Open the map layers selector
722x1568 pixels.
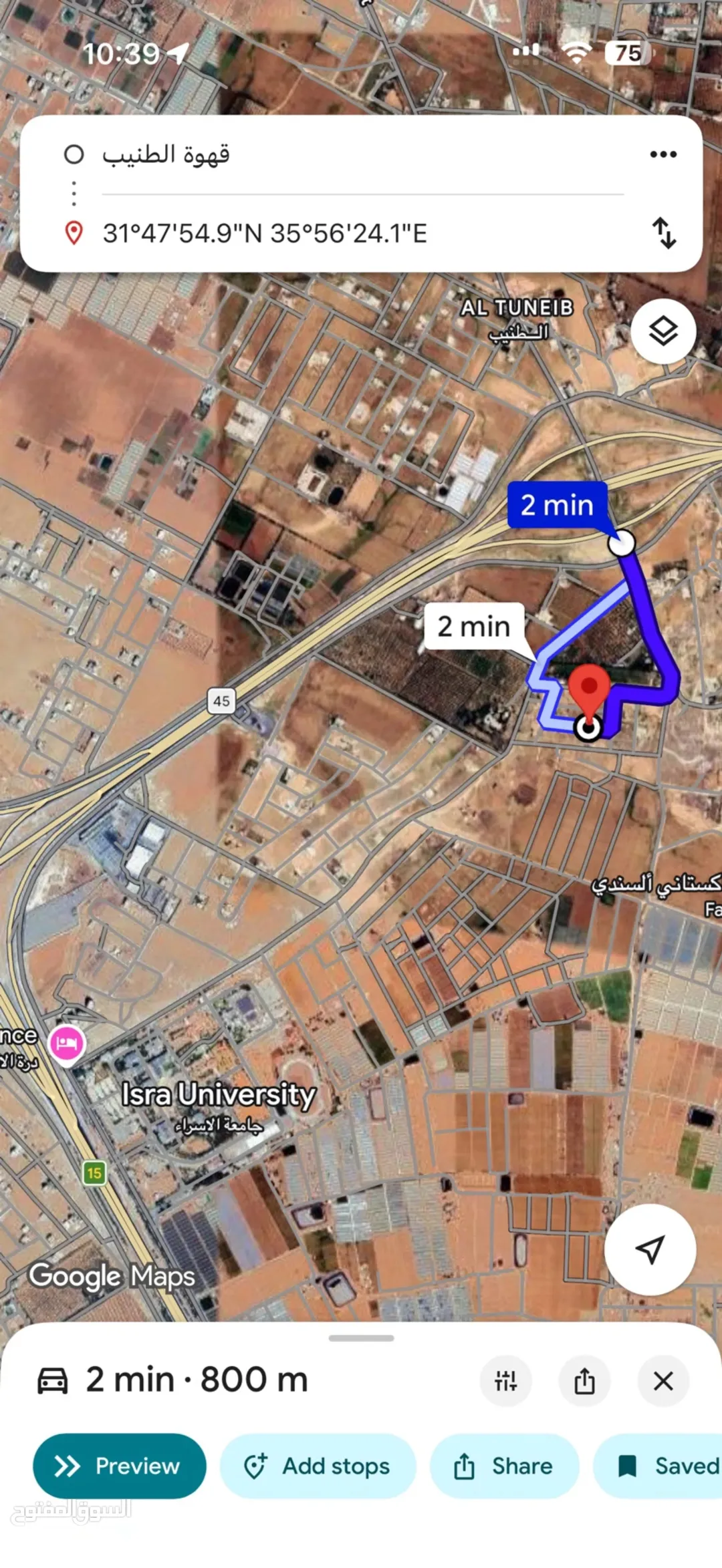coord(663,331)
